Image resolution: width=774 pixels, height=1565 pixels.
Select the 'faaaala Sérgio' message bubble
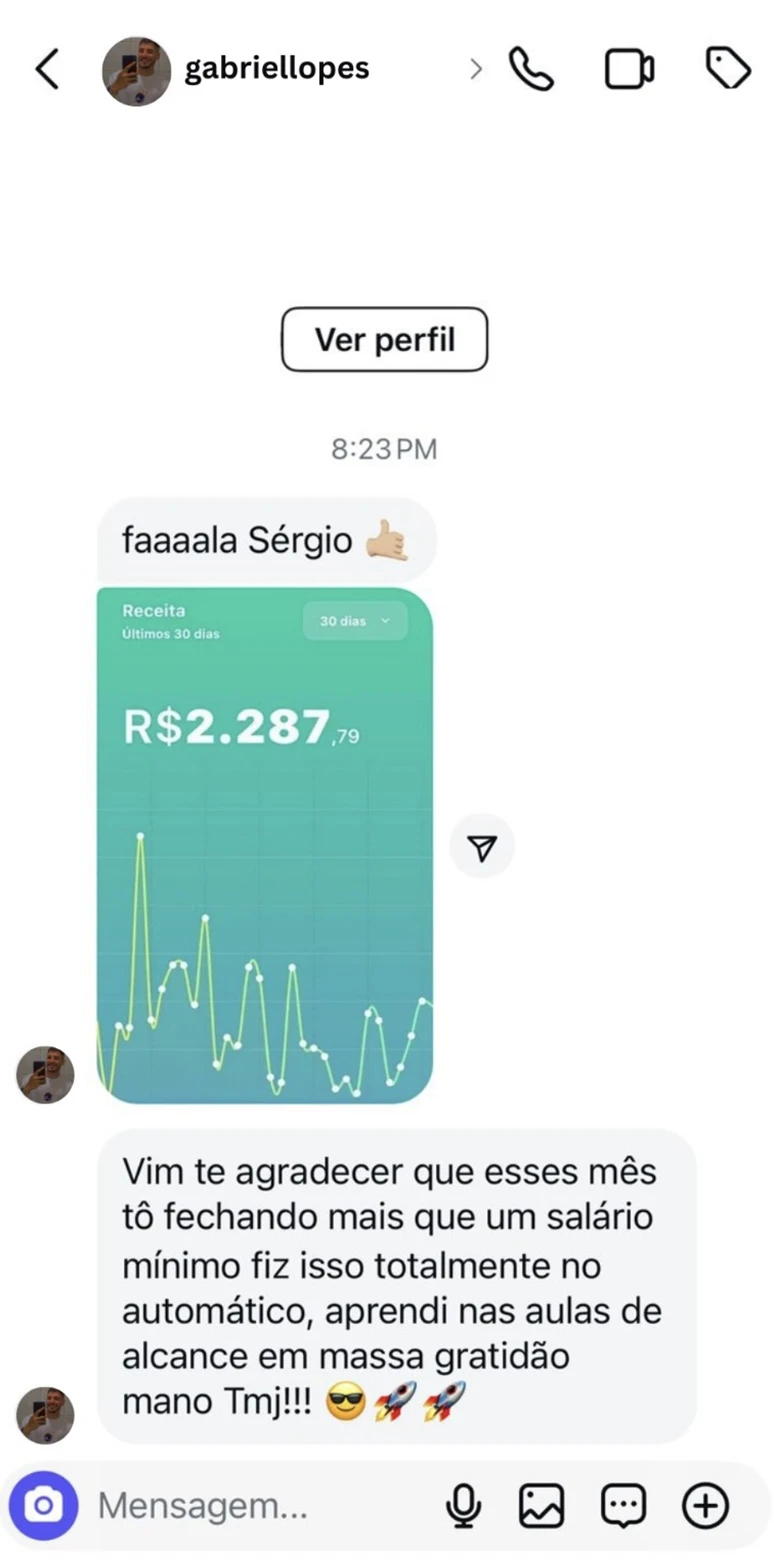coord(268,540)
